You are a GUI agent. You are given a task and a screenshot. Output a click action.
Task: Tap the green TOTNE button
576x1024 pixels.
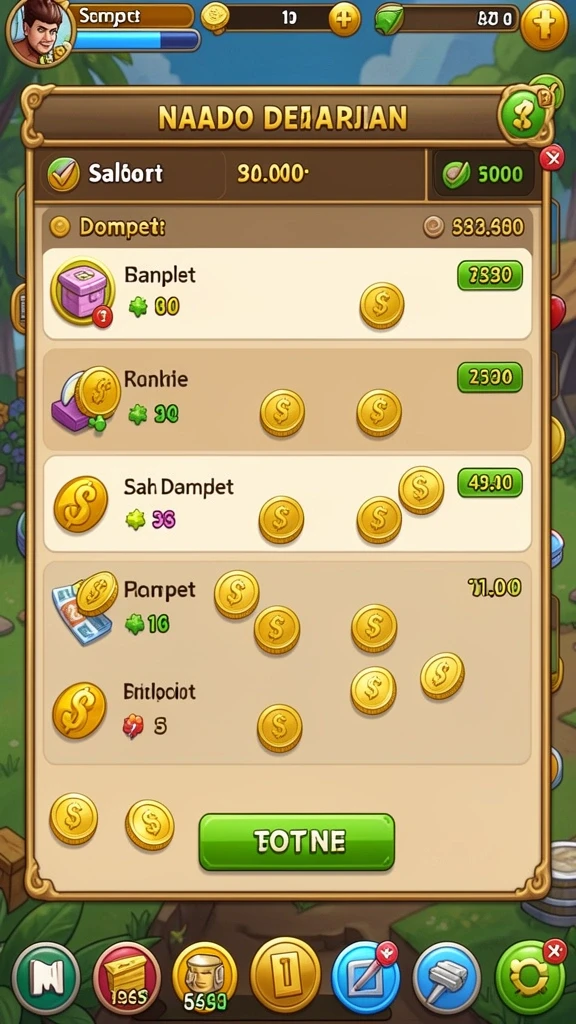pyautogui.click(x=296, y=842)
